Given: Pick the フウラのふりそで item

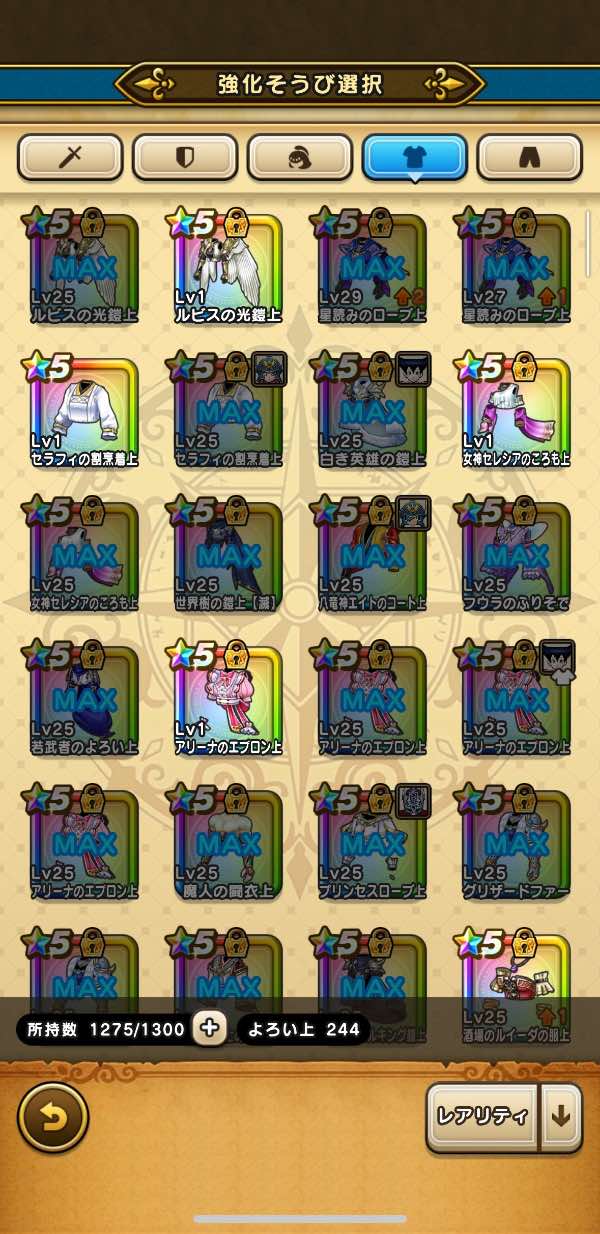Looking at the screenshot, I should pyautogui.click(x=516, y=555).
